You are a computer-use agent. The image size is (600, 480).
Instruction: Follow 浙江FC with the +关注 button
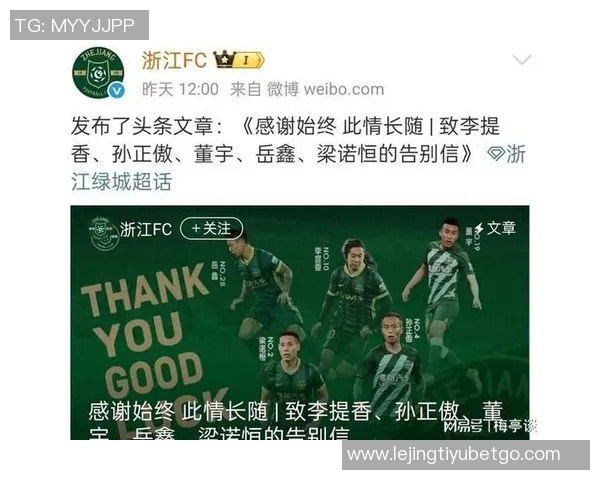click(211, 228)
